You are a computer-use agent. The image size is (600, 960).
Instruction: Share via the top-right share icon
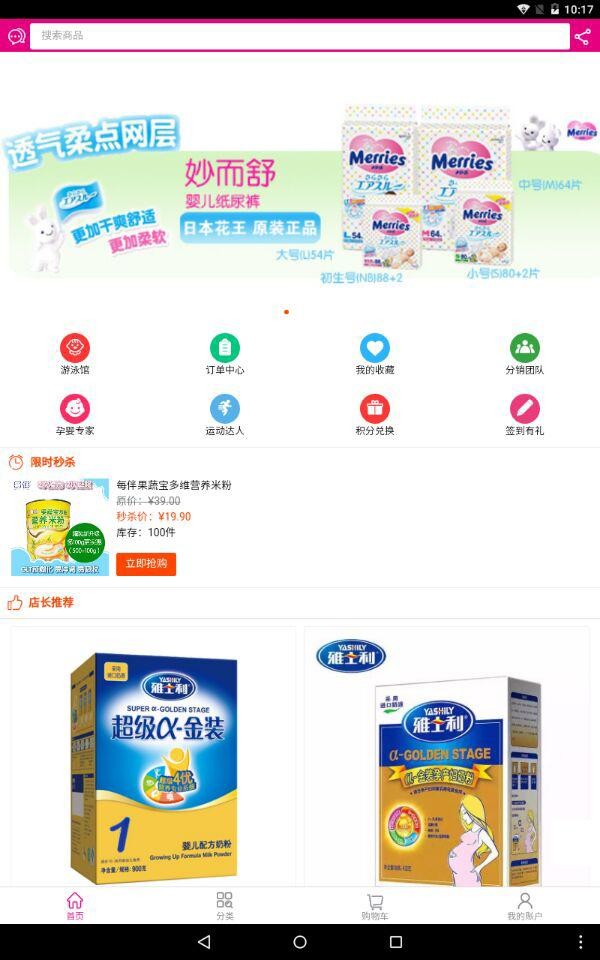point(582,37)
